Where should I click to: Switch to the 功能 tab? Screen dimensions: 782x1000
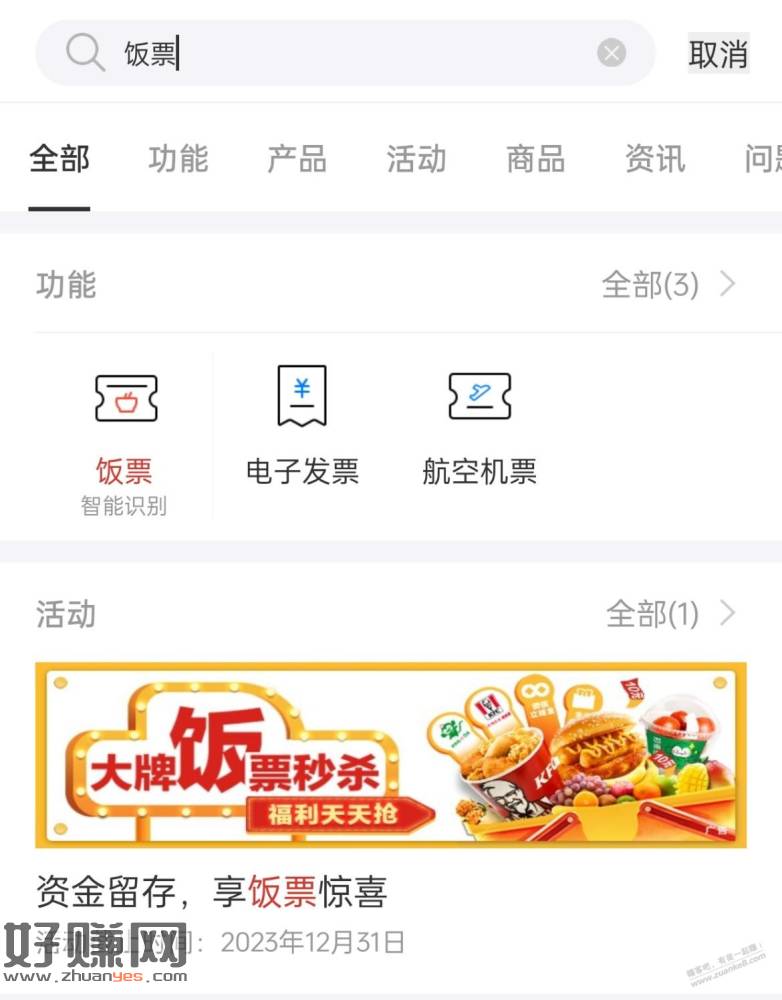pyautogui.click(x=178, y=159)
